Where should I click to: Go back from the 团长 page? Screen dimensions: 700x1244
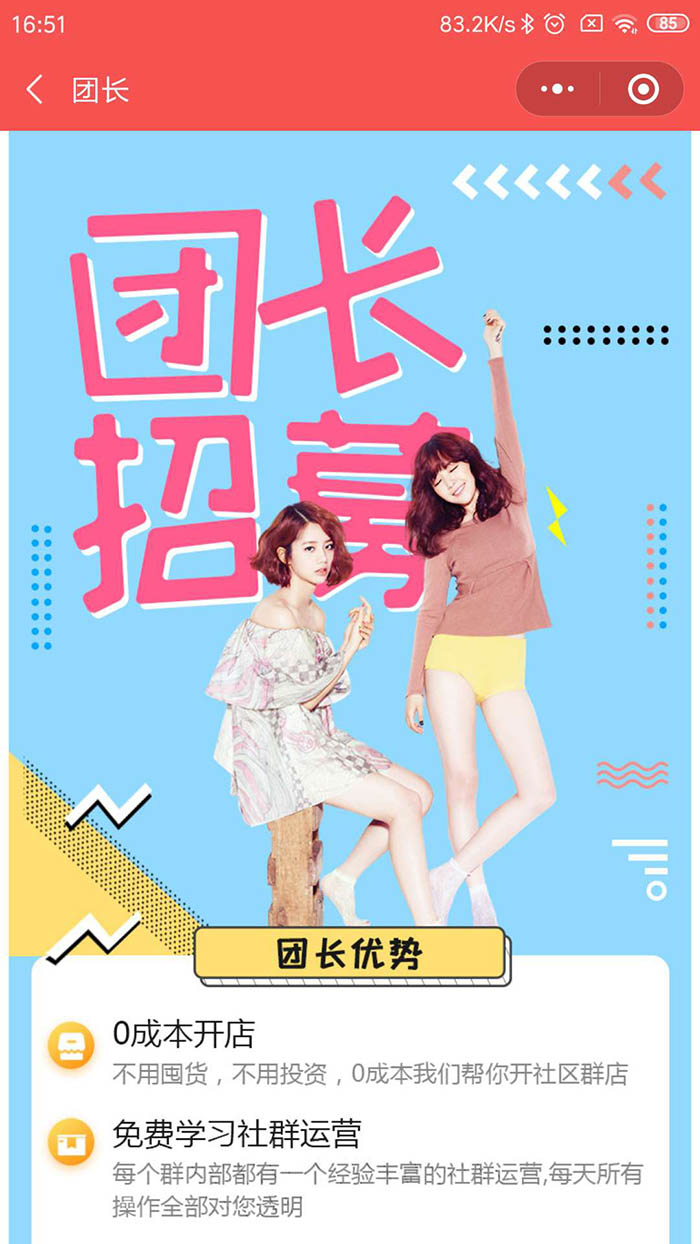point(35,90)
